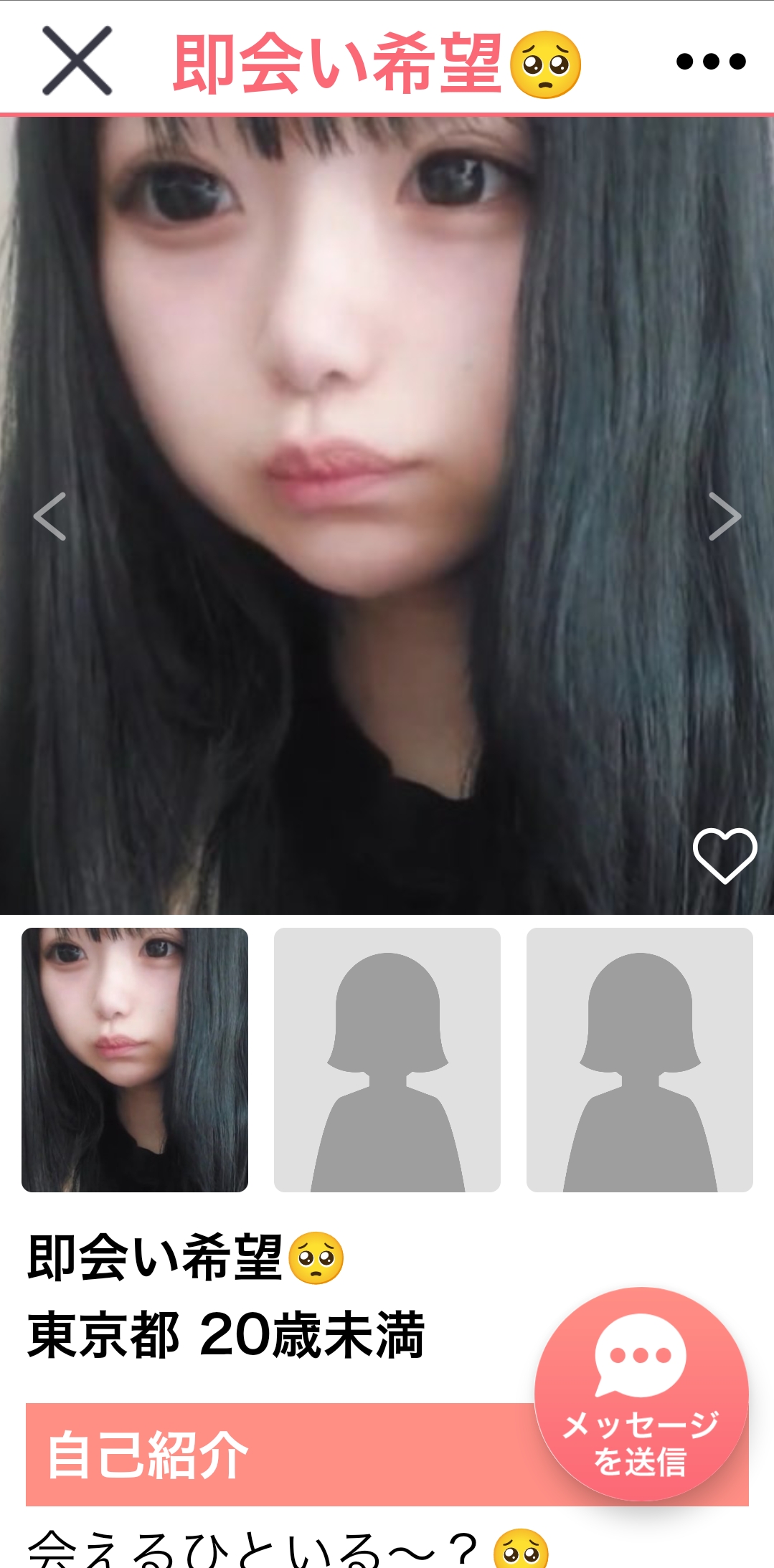Select the second placeholder photo thumbnail
Image resolution: width=774 pixels, height=1568 pixels.
pos(387,1060)
